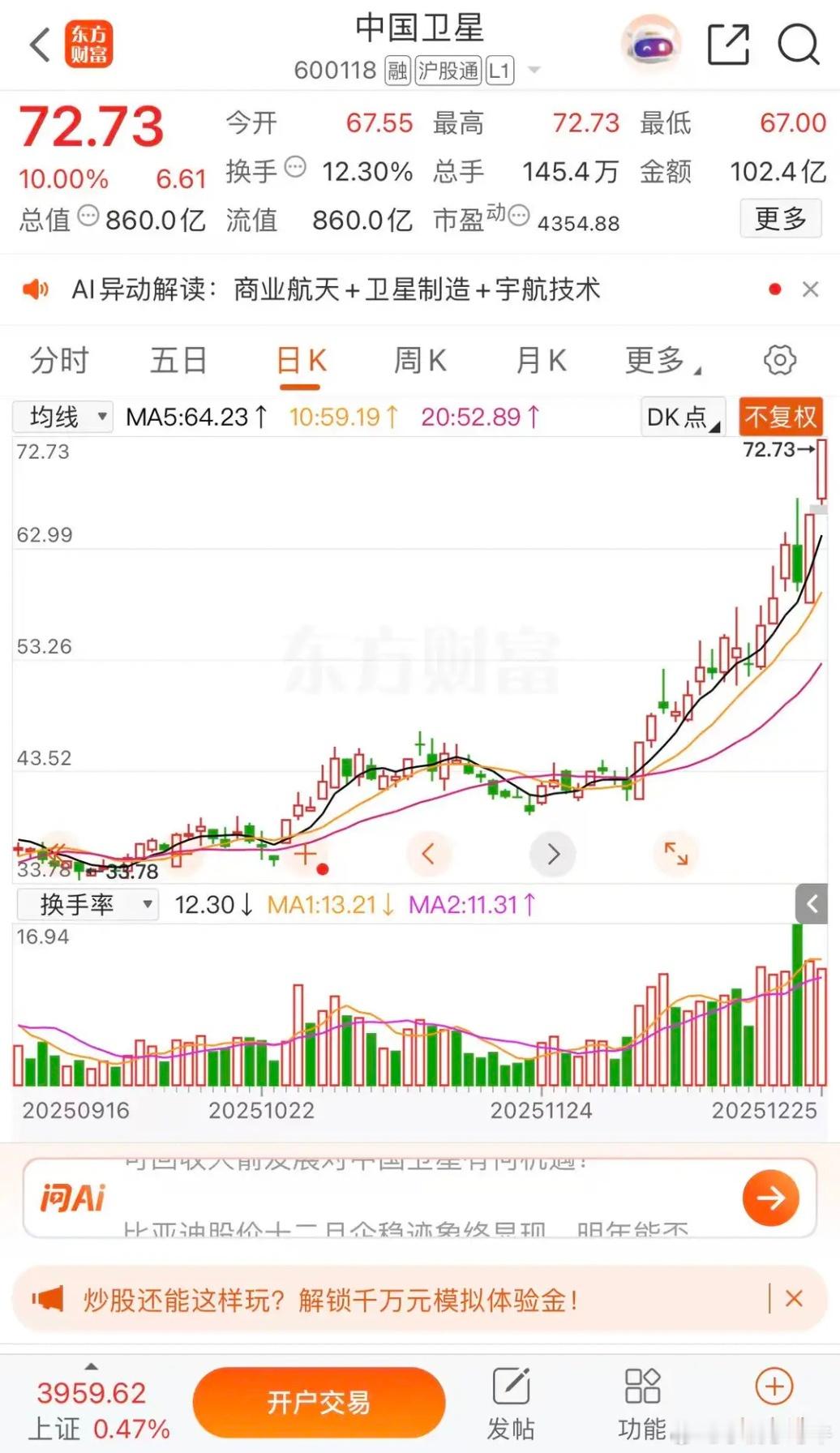Open the chart settings gear
Screen dimensions: 840x1453
(780, 360)
